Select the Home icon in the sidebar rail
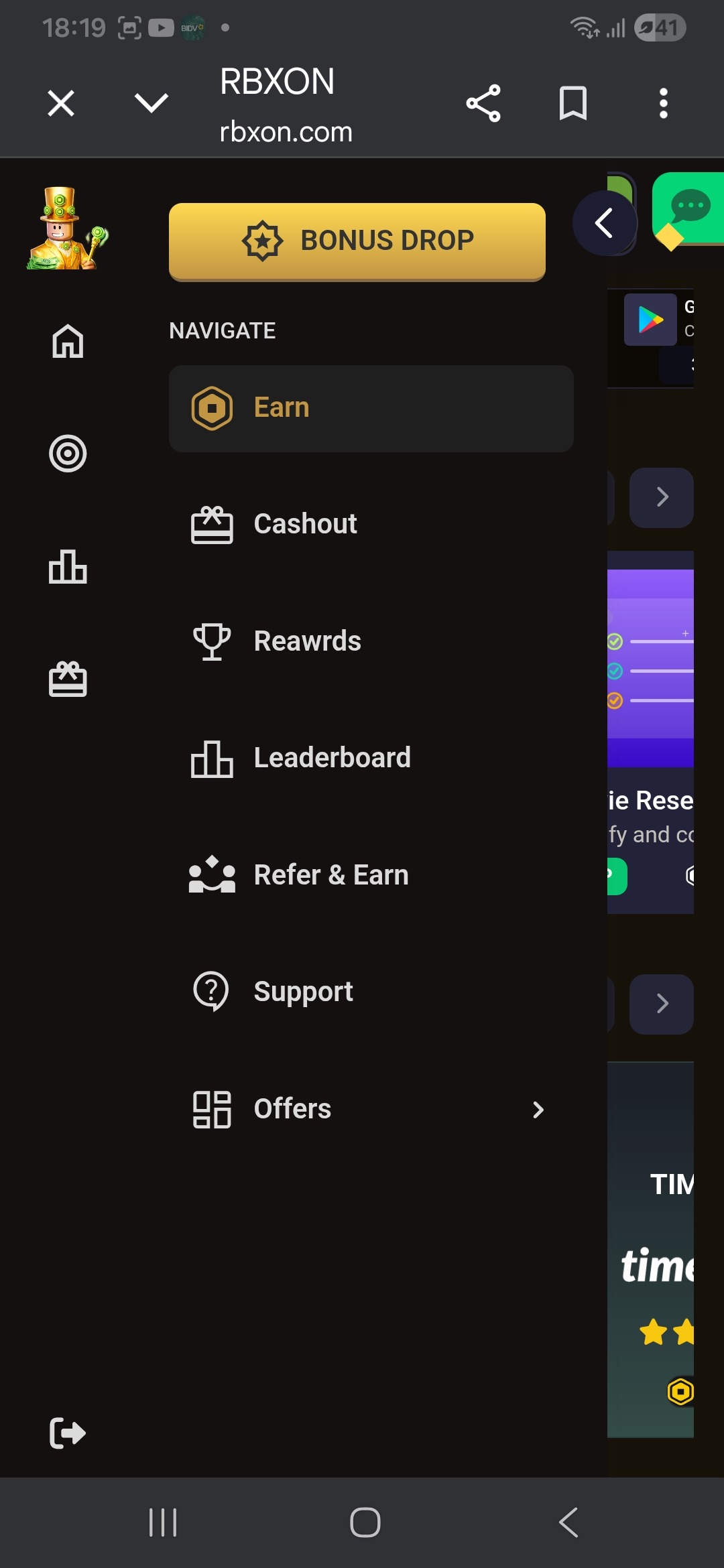 (67, 342)
